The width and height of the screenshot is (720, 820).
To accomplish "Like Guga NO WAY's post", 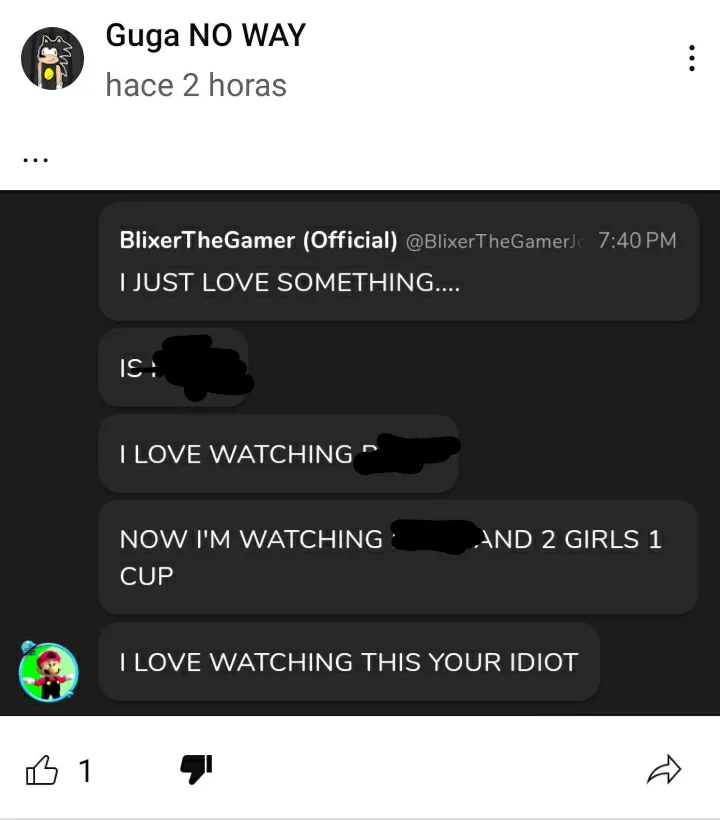I will [41, 770].
